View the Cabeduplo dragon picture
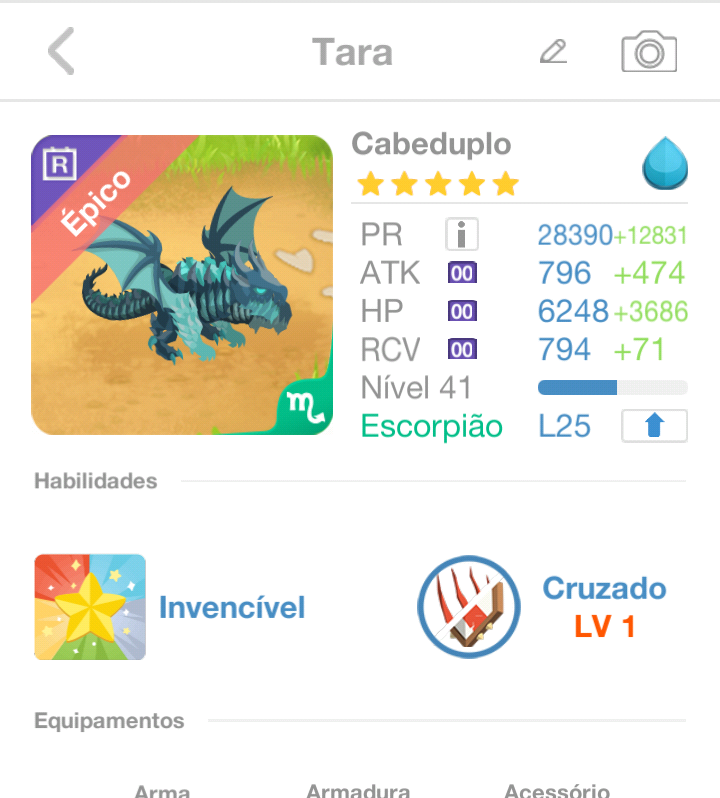The width and height of the screenshot is (720, 798). click(x=182, y=285)
